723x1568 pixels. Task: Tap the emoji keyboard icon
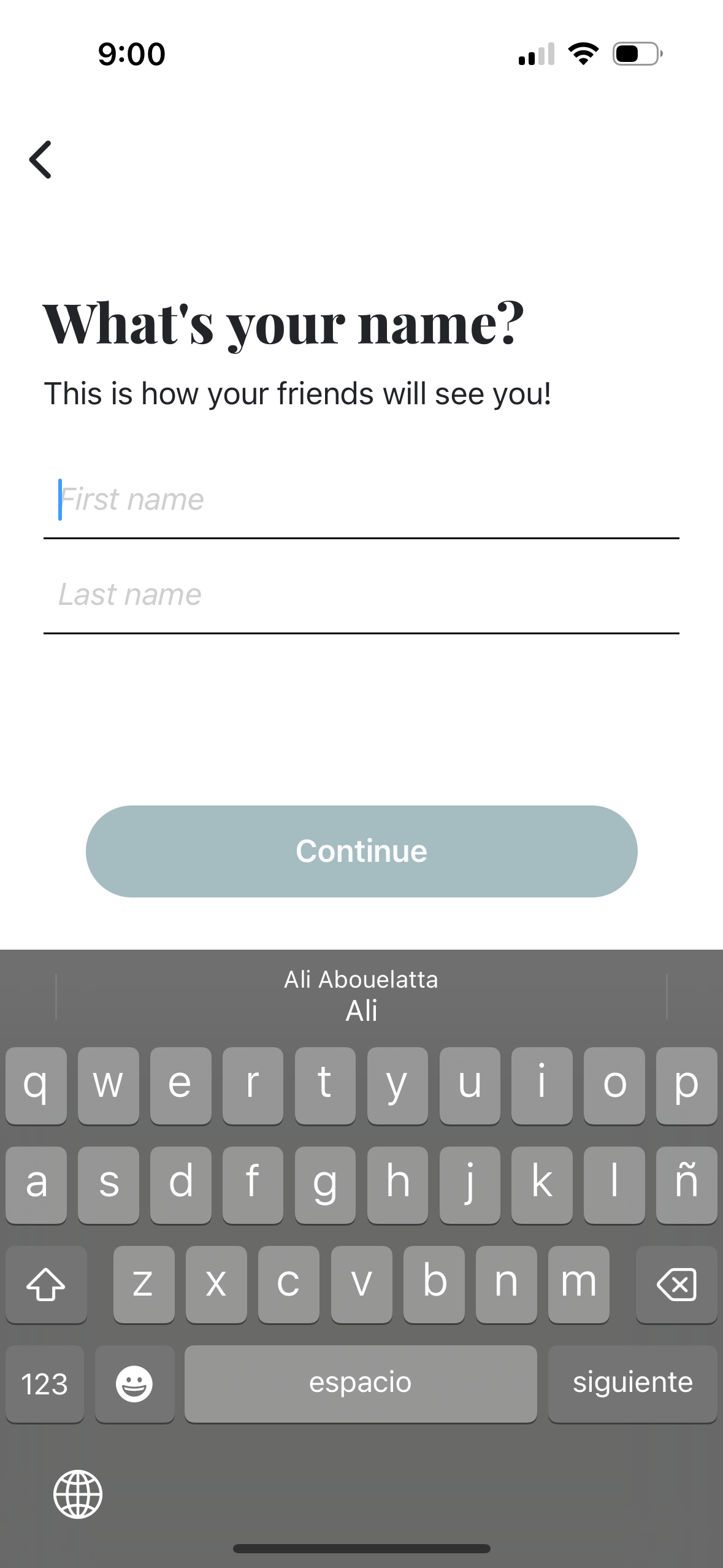point(134,1382)
